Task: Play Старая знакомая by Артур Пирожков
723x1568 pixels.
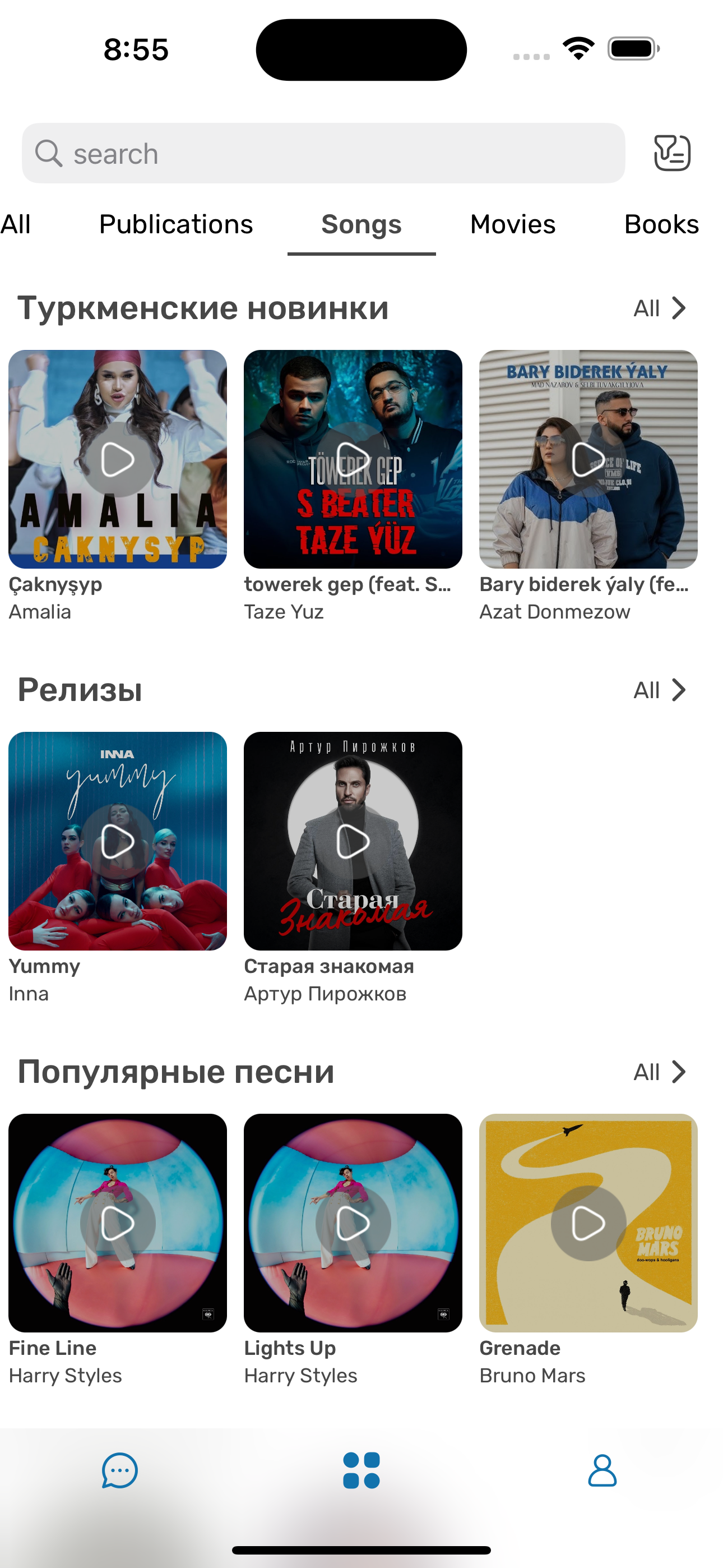Action: point(353,841)
